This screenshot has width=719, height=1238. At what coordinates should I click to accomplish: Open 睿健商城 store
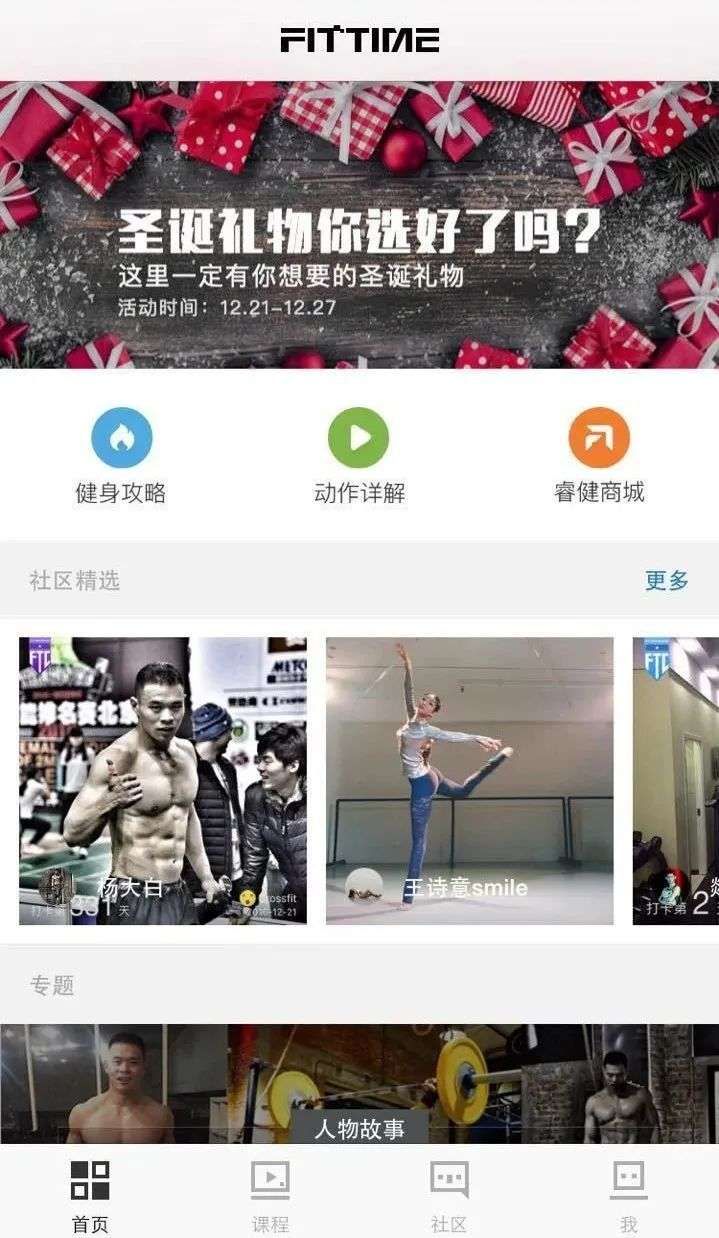coord(599,456)
